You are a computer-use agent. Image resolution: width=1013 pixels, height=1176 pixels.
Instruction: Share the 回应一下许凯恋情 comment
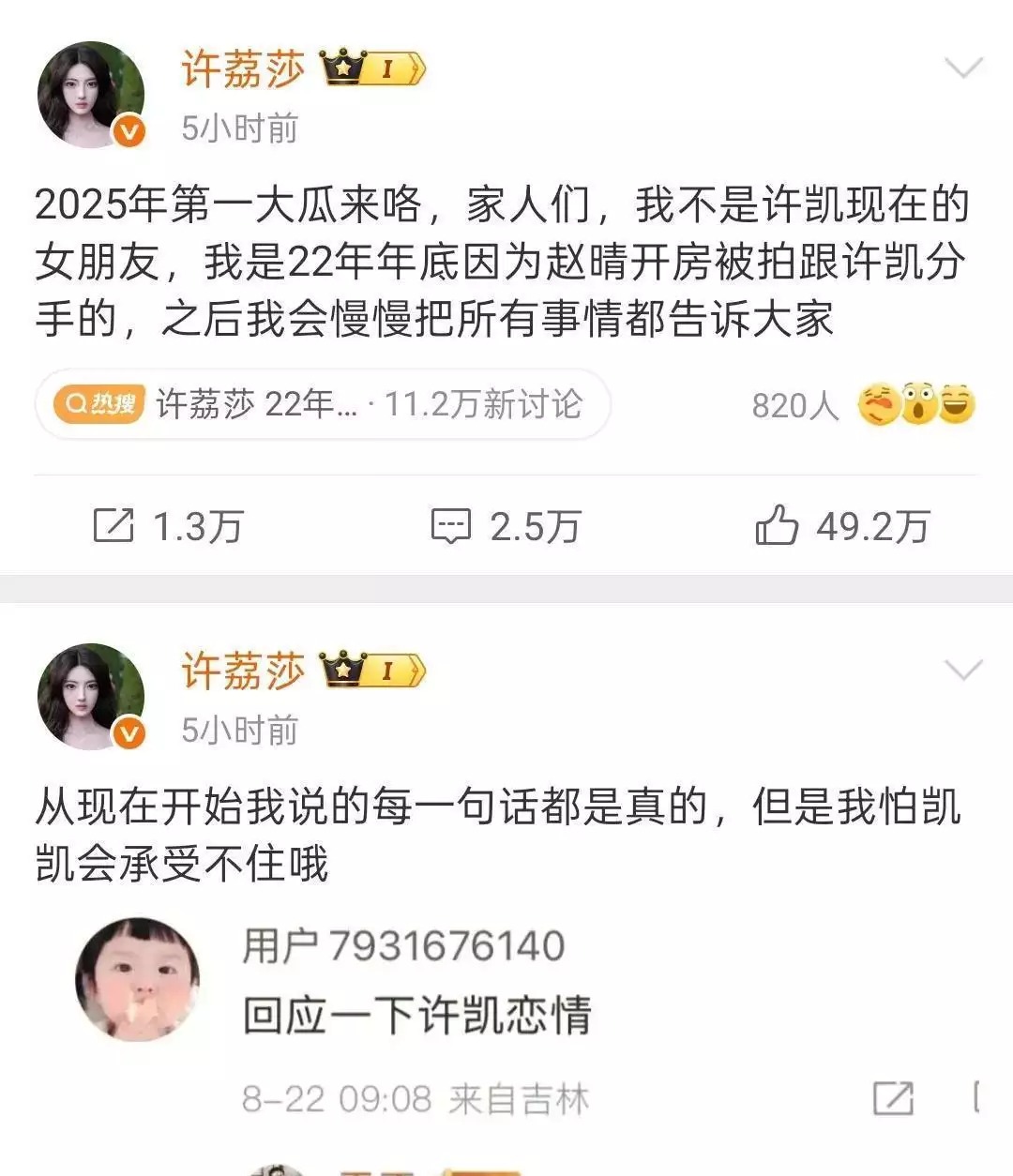892,1097
